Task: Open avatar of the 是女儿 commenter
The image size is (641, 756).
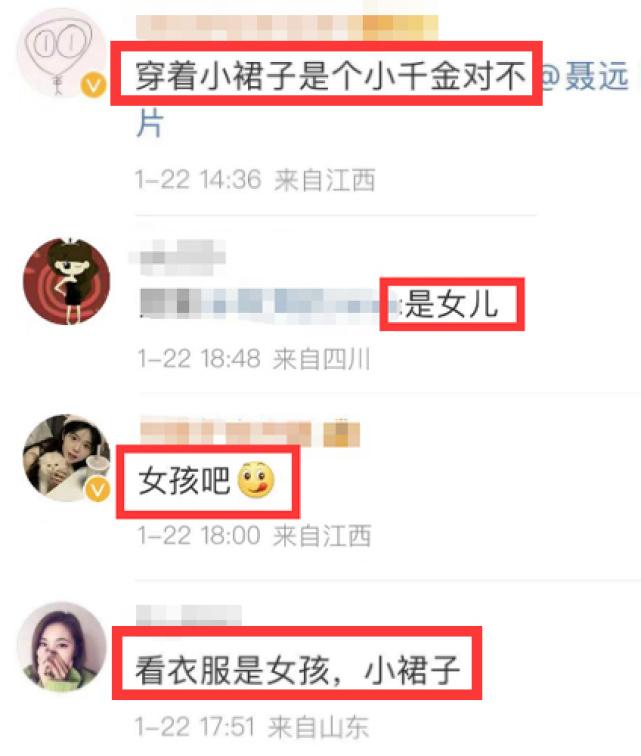Action: coord(66,282)
